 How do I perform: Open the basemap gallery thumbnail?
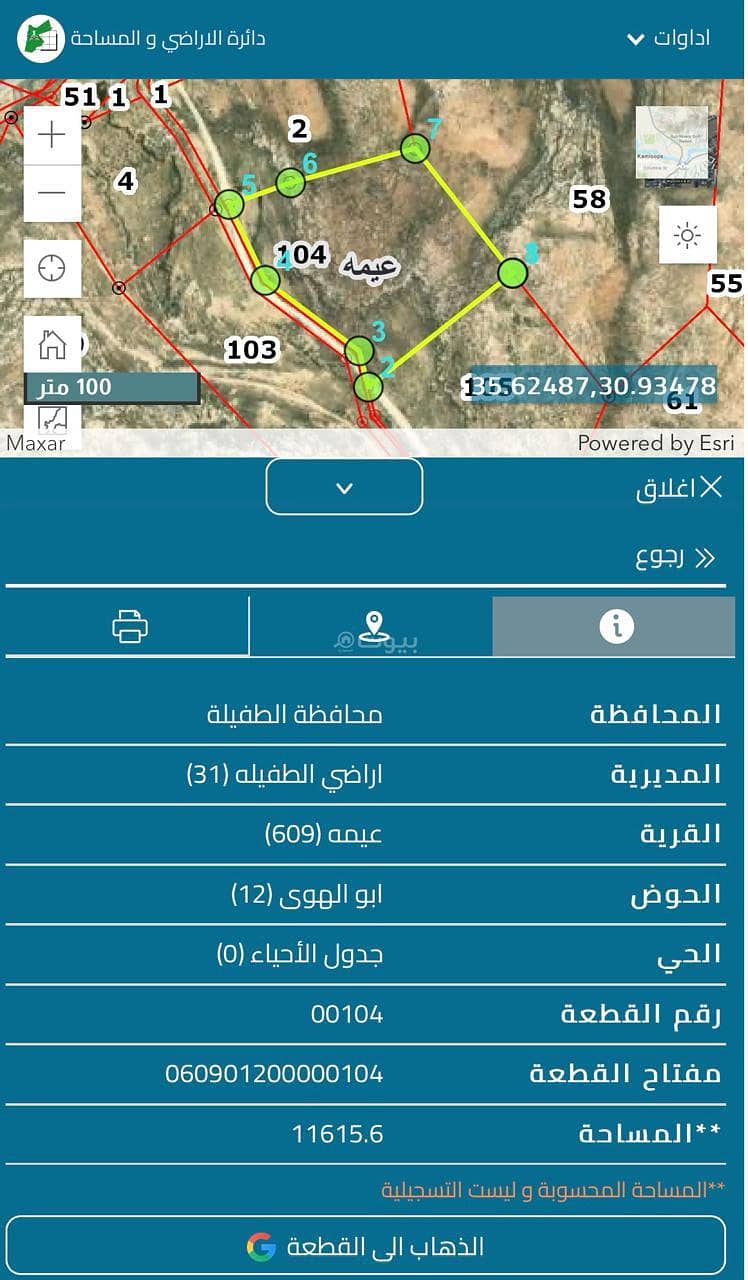click(x=672, y=142)
